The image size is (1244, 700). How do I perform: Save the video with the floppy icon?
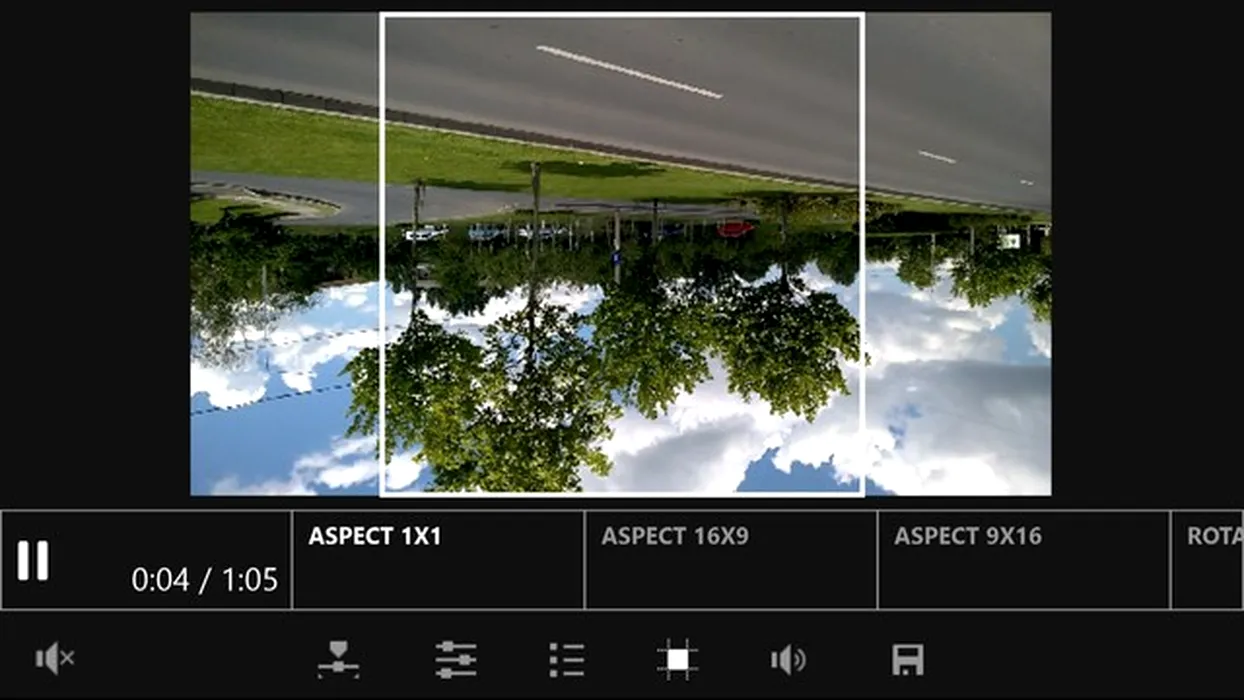907,660
